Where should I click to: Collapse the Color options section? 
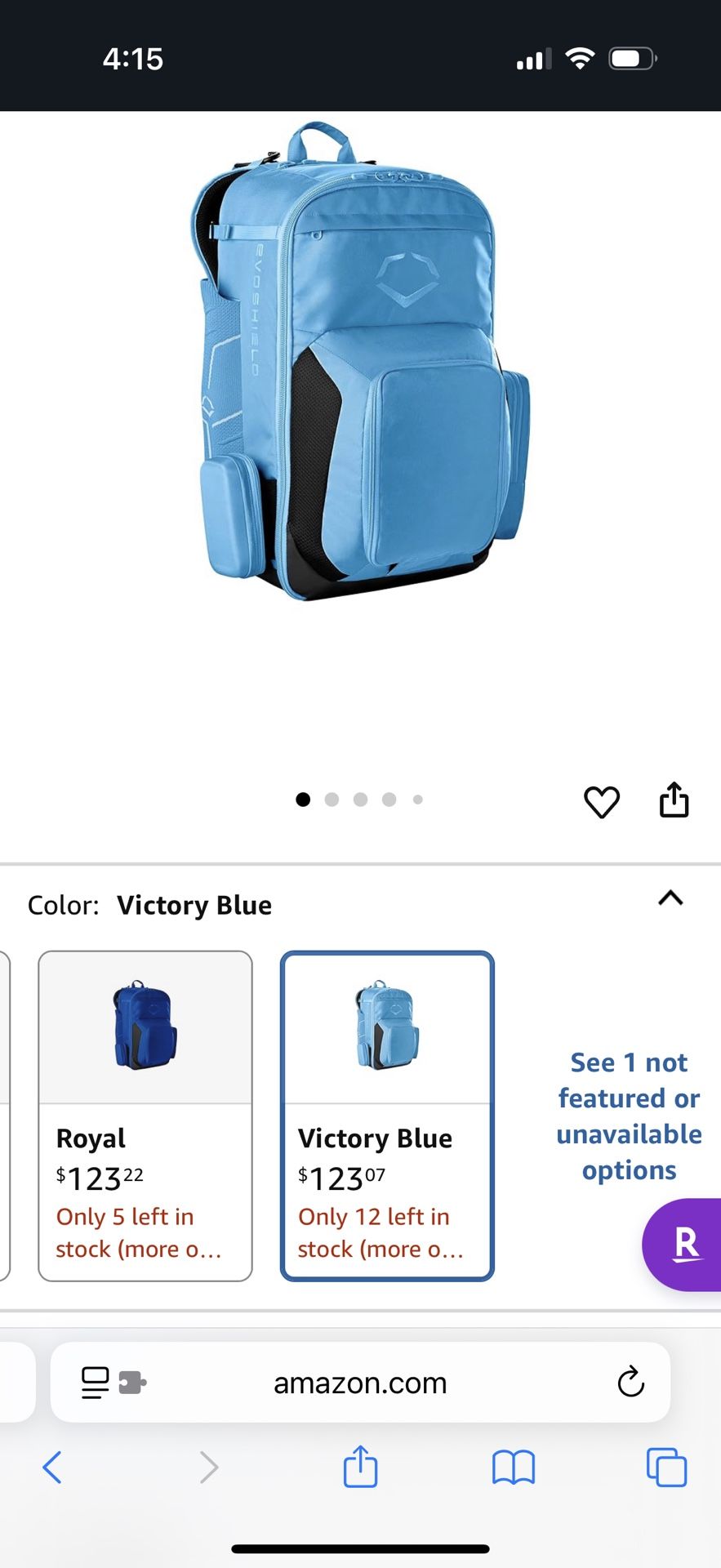(670, 898)
